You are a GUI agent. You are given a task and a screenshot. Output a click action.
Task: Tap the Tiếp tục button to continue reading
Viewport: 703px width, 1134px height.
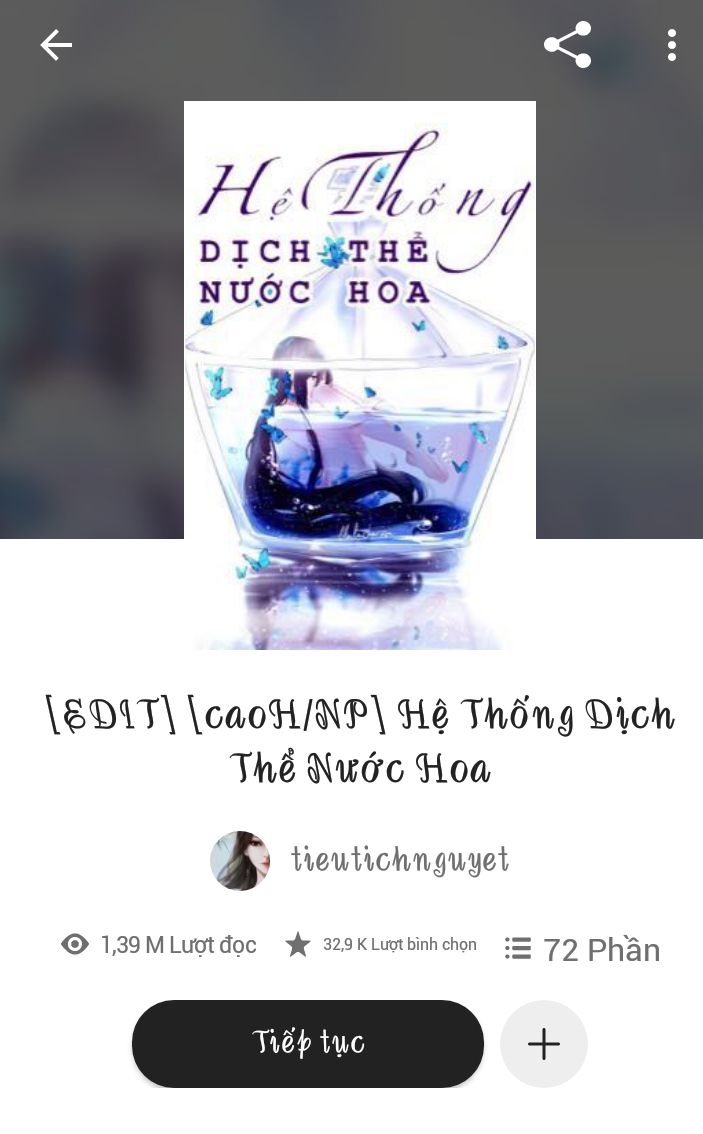coord(308,1044)
